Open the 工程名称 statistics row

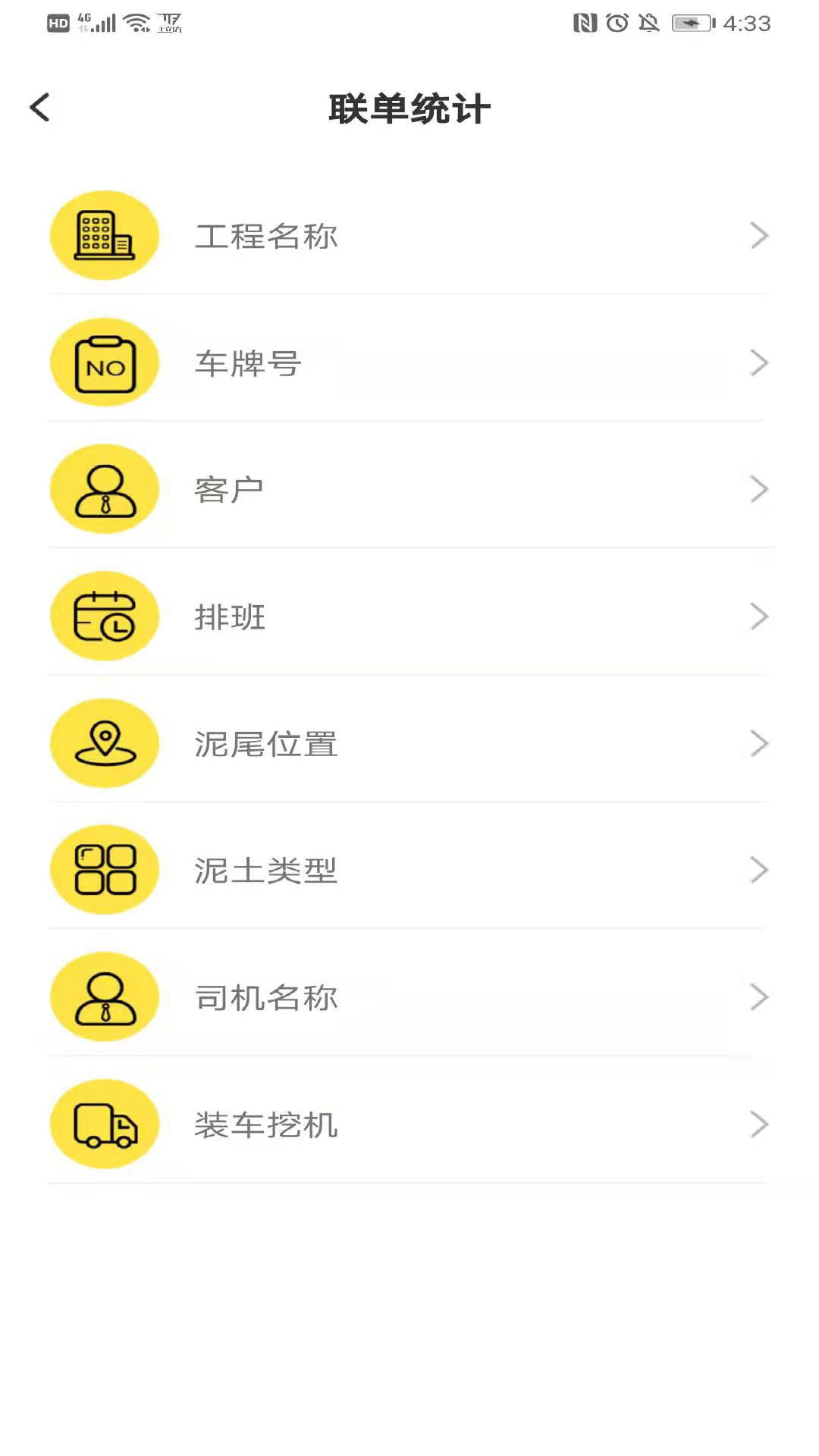point(409,236)
